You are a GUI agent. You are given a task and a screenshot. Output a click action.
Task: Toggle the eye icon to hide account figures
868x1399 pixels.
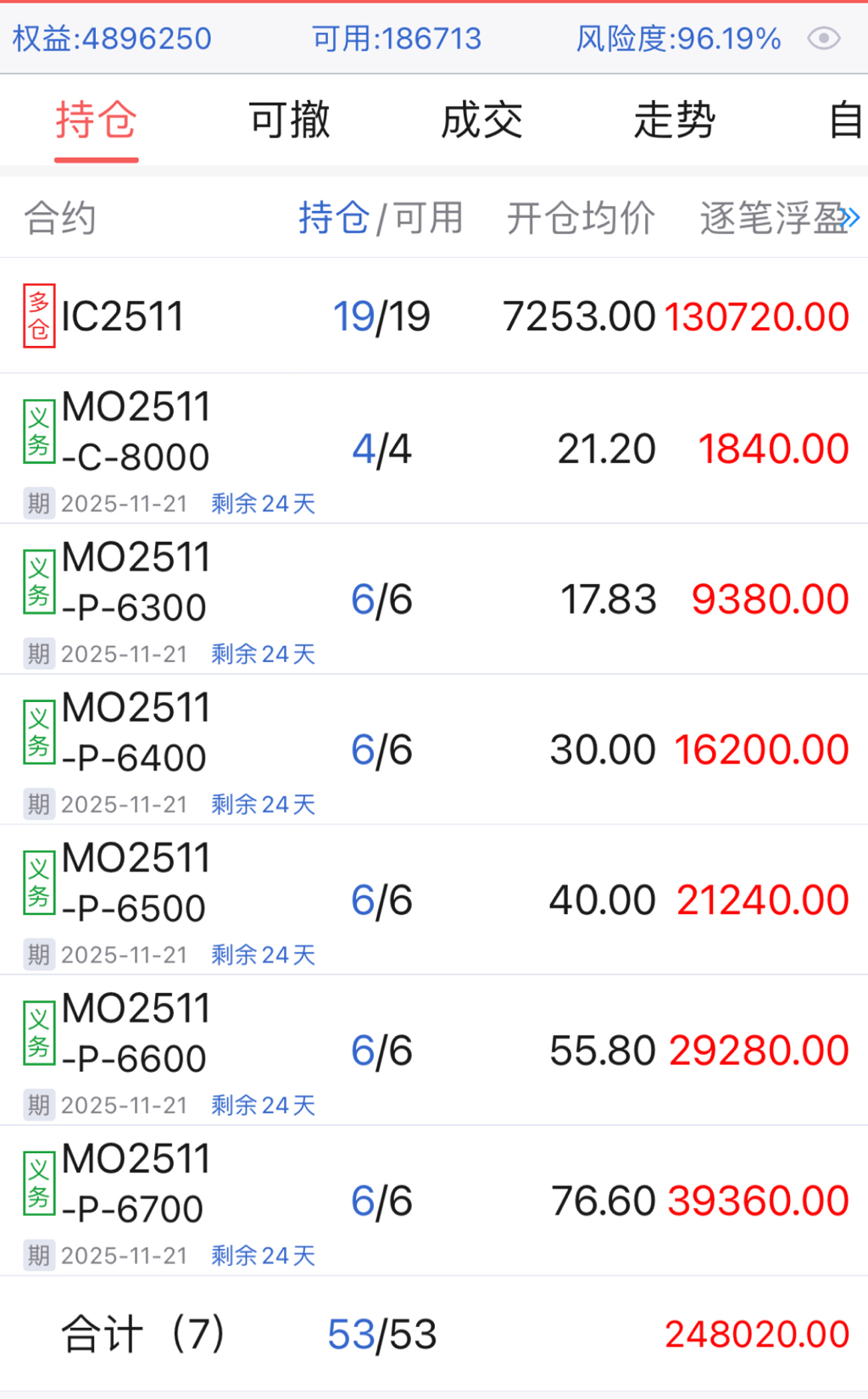pyautogui.click(x=823, y=38)
